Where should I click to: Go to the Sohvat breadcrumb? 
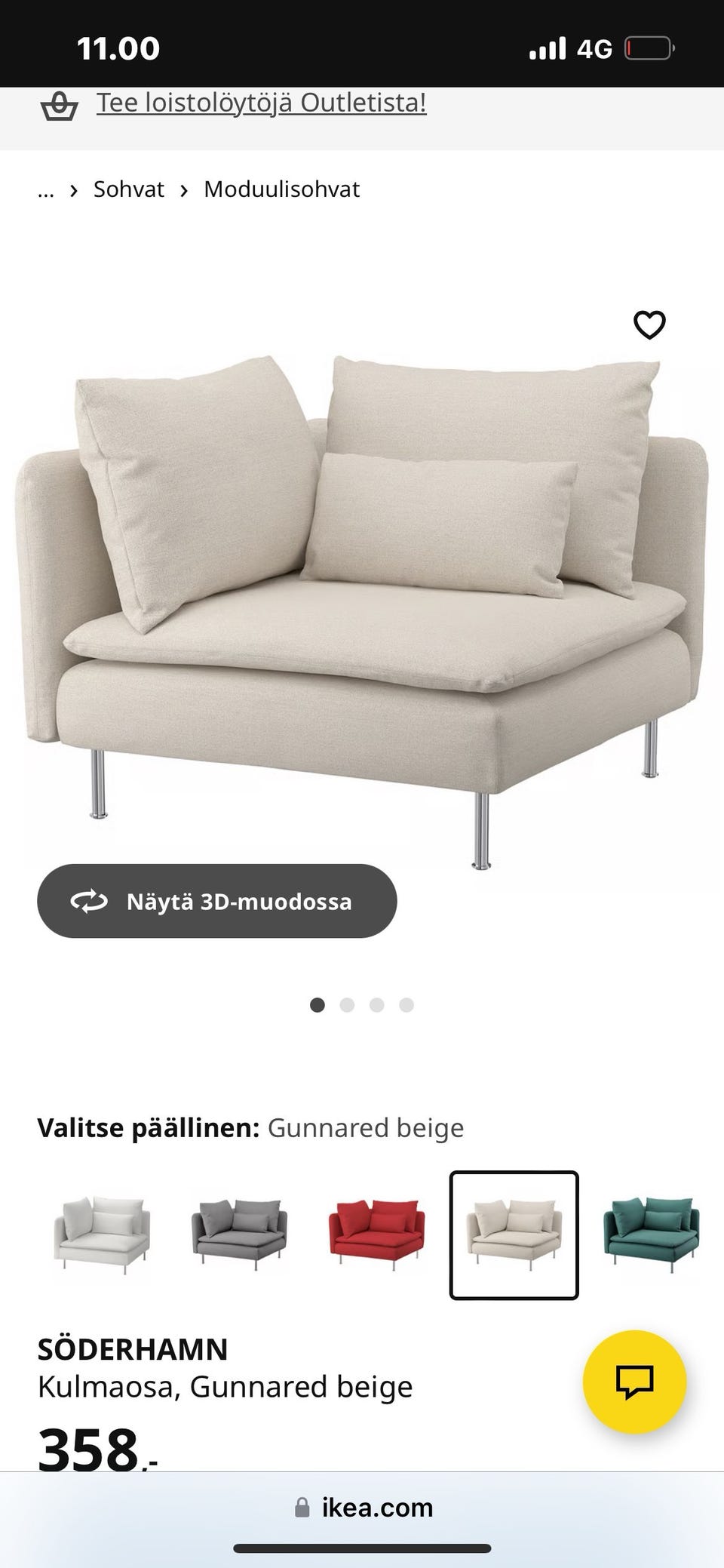pyautogui.click(x=128, y=189)
